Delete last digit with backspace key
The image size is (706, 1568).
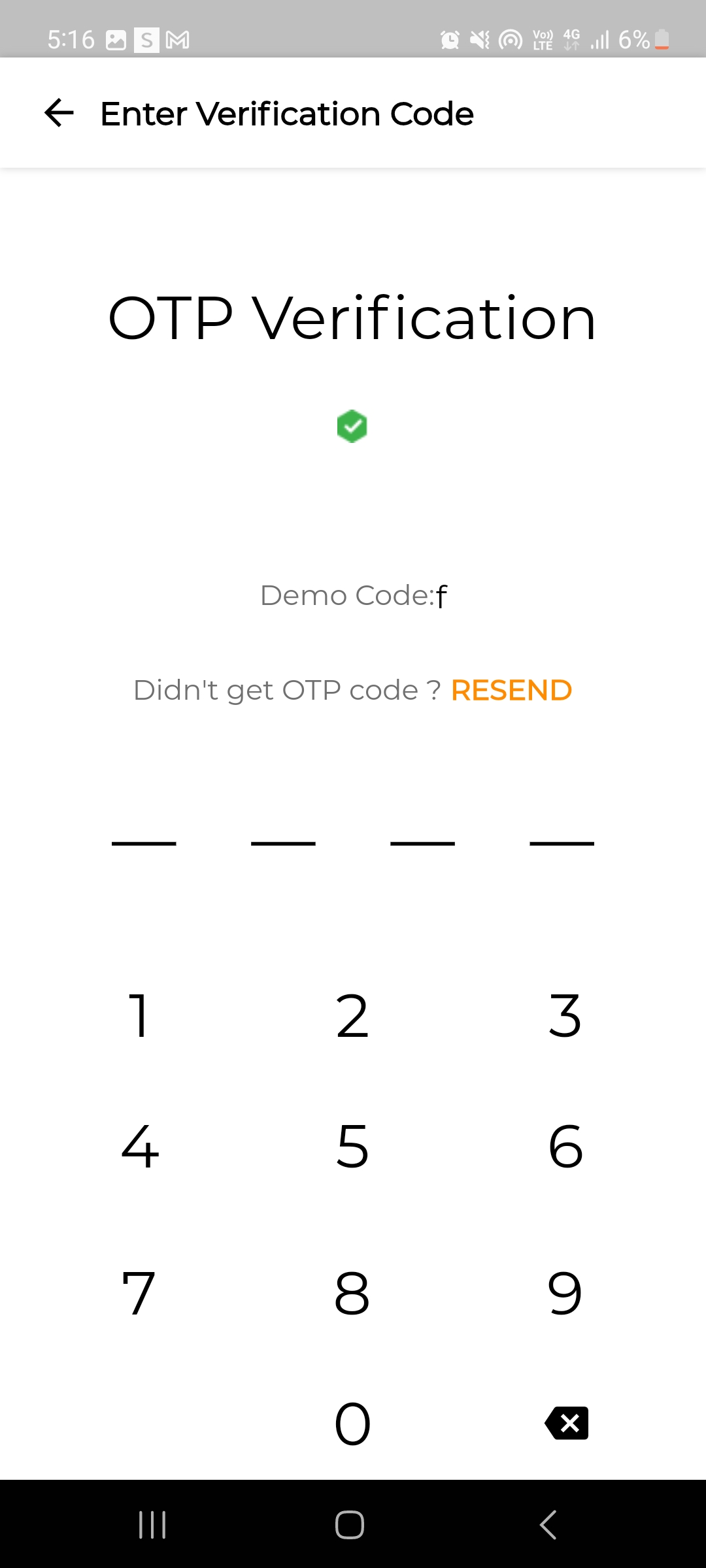[x=566, y=1423]
